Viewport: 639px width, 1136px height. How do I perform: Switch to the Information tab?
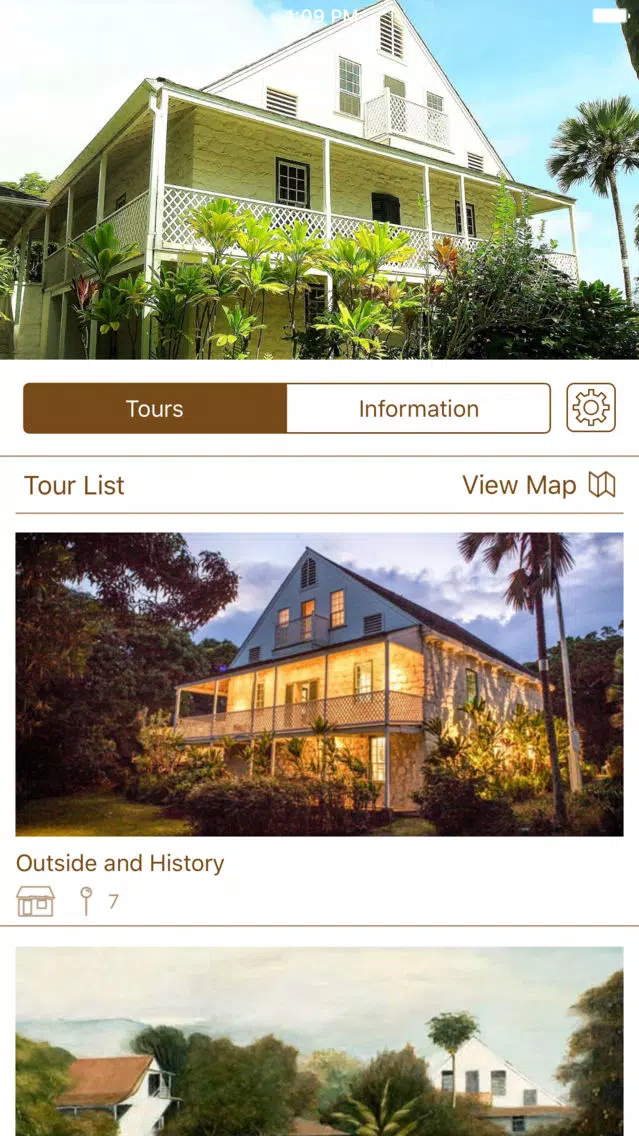pos(419,409)
